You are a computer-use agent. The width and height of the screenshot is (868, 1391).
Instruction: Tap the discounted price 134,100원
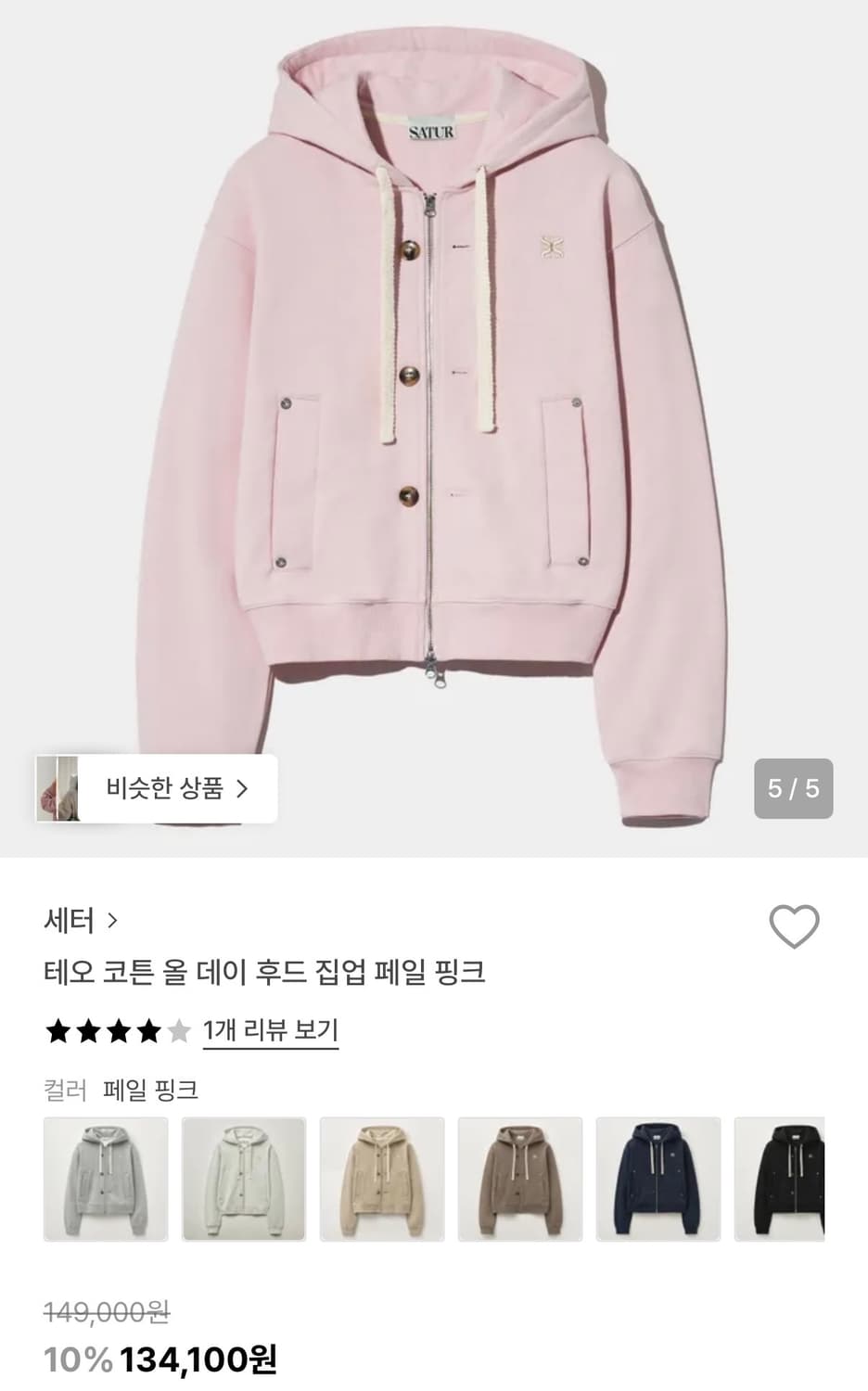pos(198,1361)
